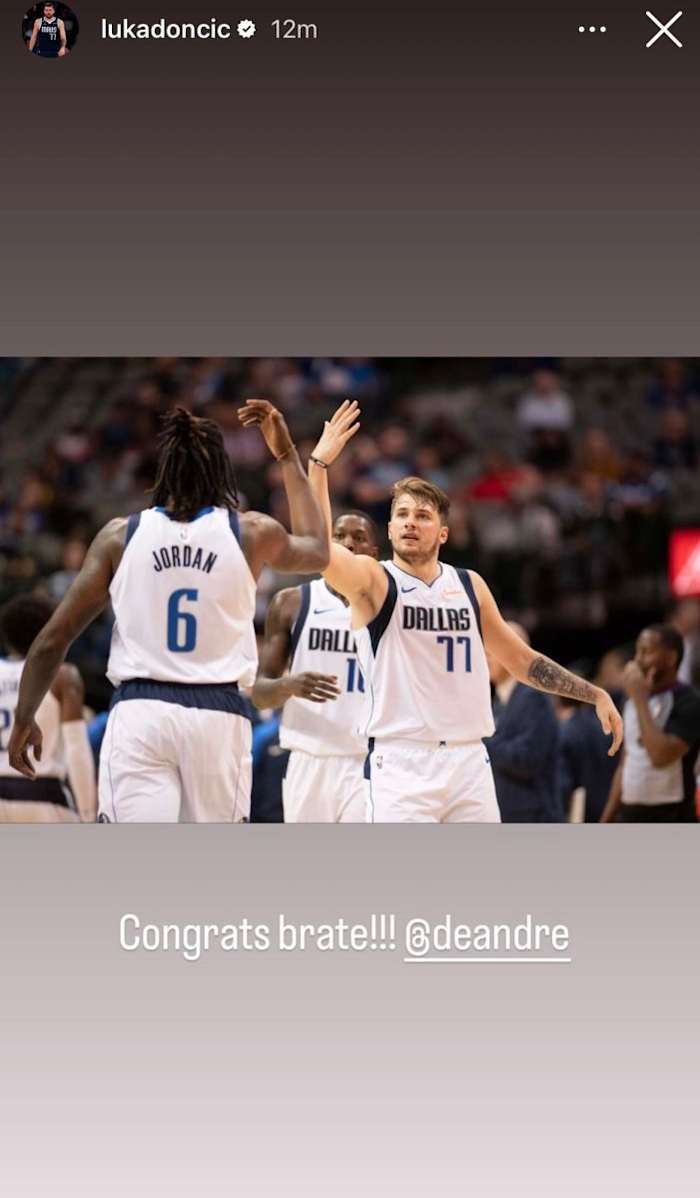The height and width of the screenshot is (1198, 700).
Task: Open the lukadoncic profile picture
Action: pyautogui.click(x=49, y=29)
